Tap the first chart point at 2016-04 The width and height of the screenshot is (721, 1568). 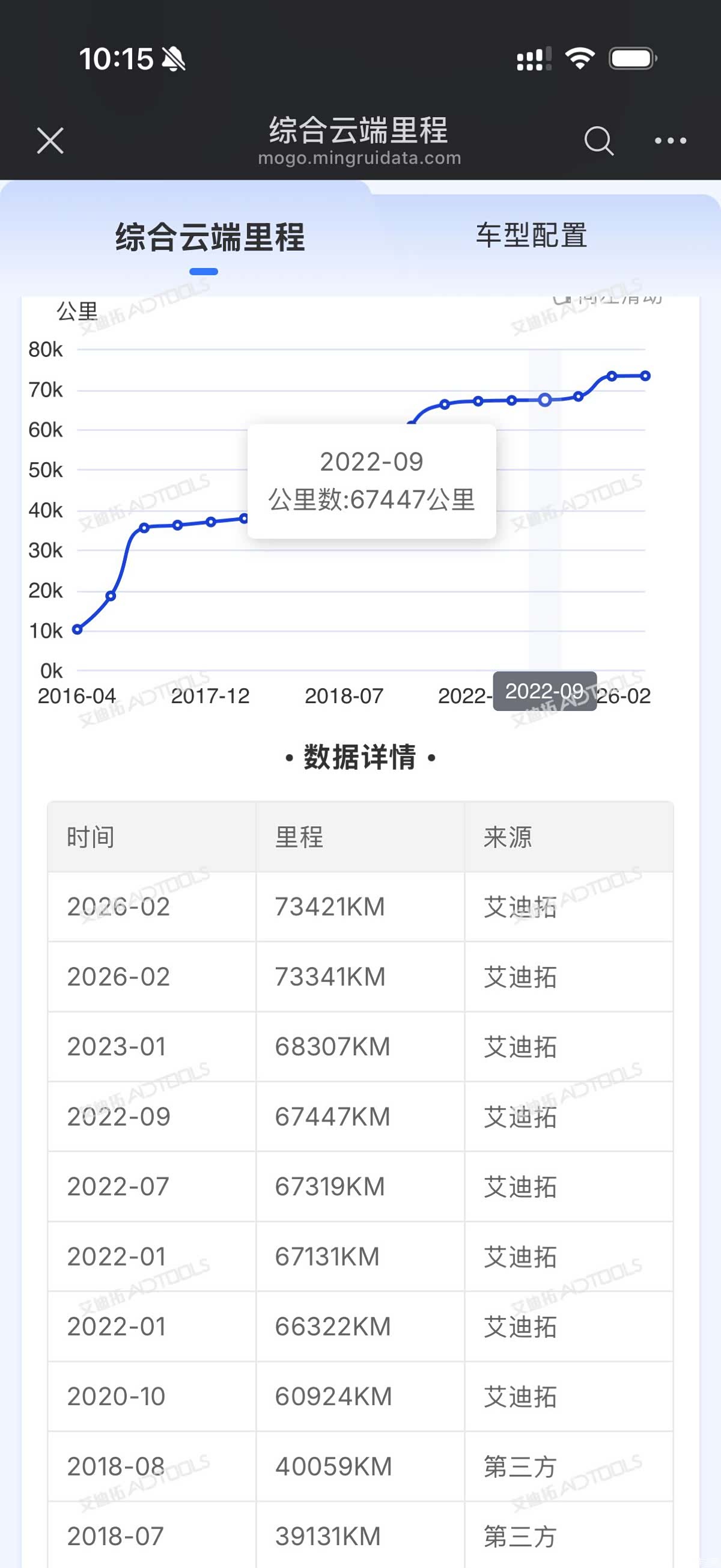78,629
